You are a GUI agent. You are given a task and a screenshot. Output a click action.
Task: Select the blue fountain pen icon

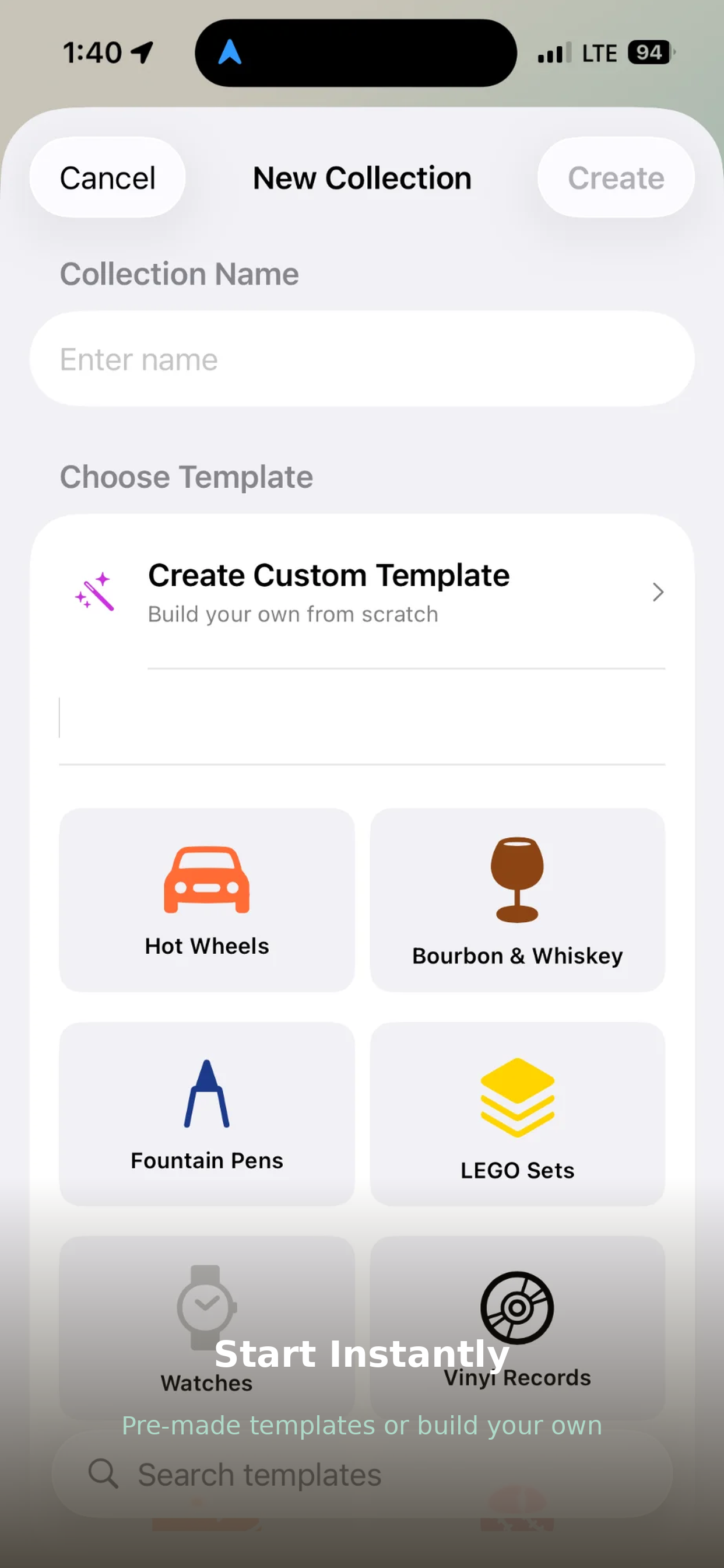pyautogui.click(x=206, y=1093)
